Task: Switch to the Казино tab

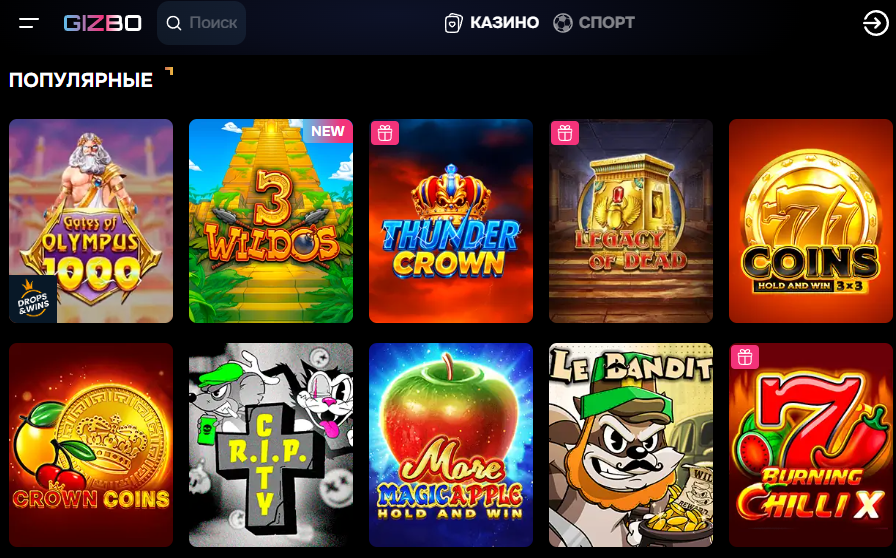Action: pyautogui.click(x=491, y=23)
